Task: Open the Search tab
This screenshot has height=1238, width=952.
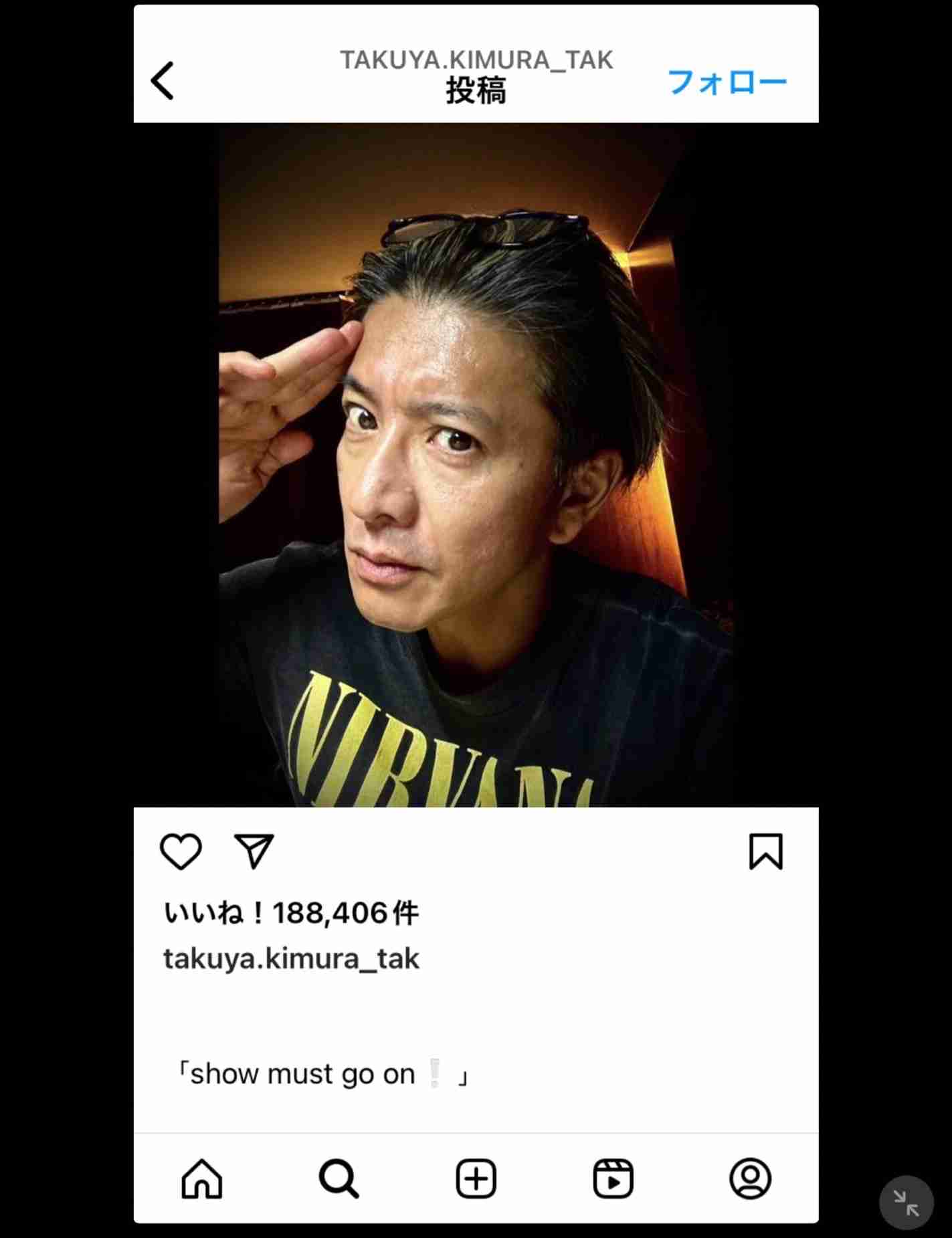Action: (x=339, y=1179)
